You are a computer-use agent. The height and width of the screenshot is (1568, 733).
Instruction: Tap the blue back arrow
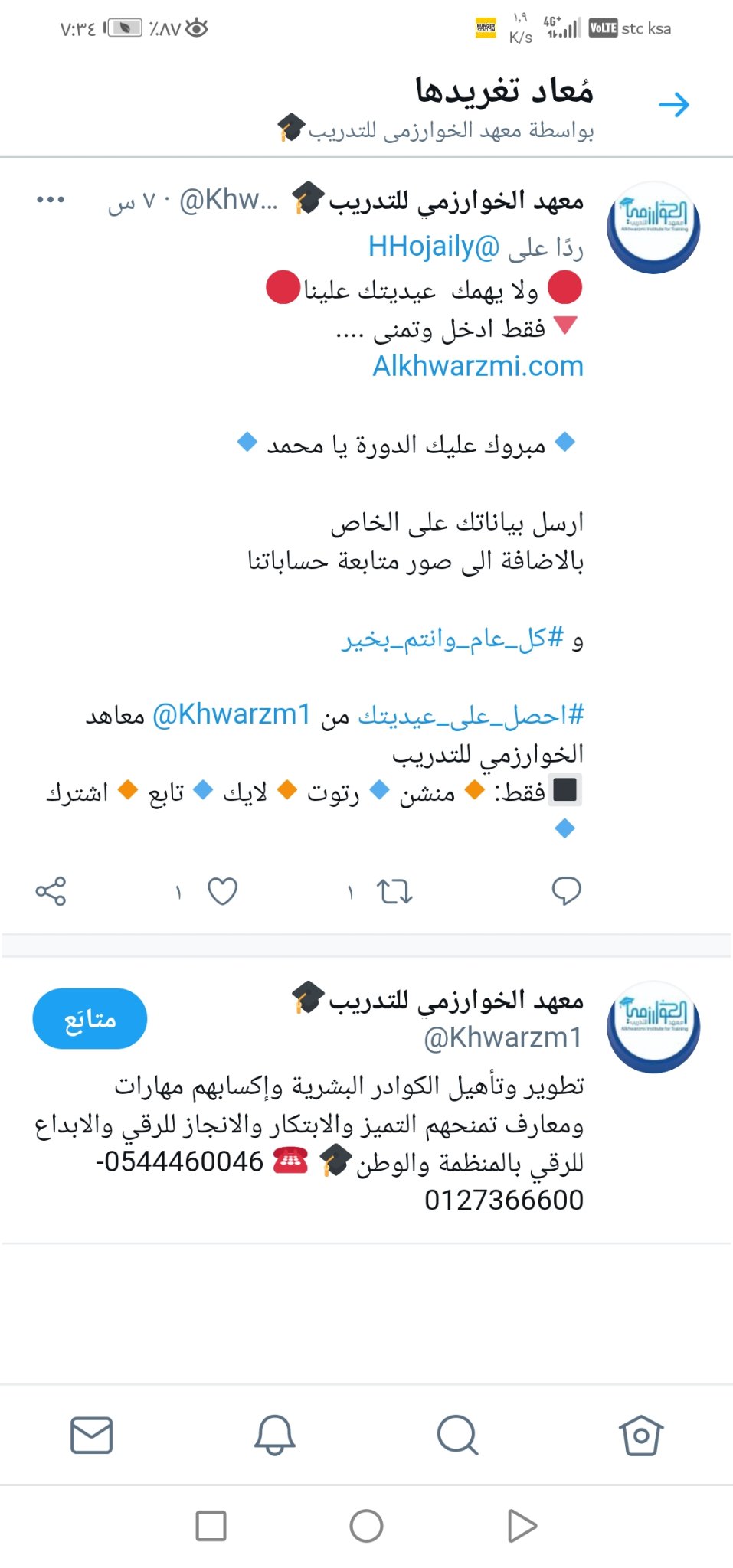(x=674, y=104)
